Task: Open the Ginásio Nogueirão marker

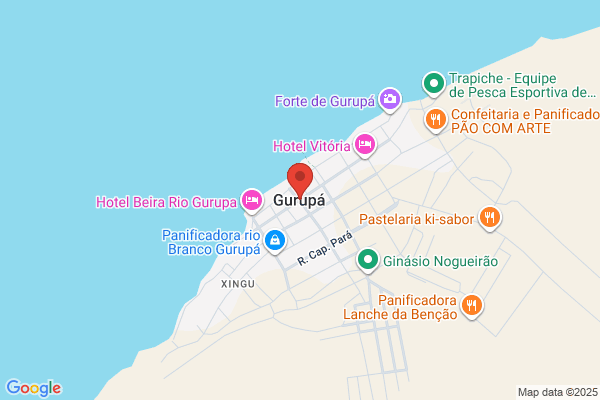Action: [368, 261]
